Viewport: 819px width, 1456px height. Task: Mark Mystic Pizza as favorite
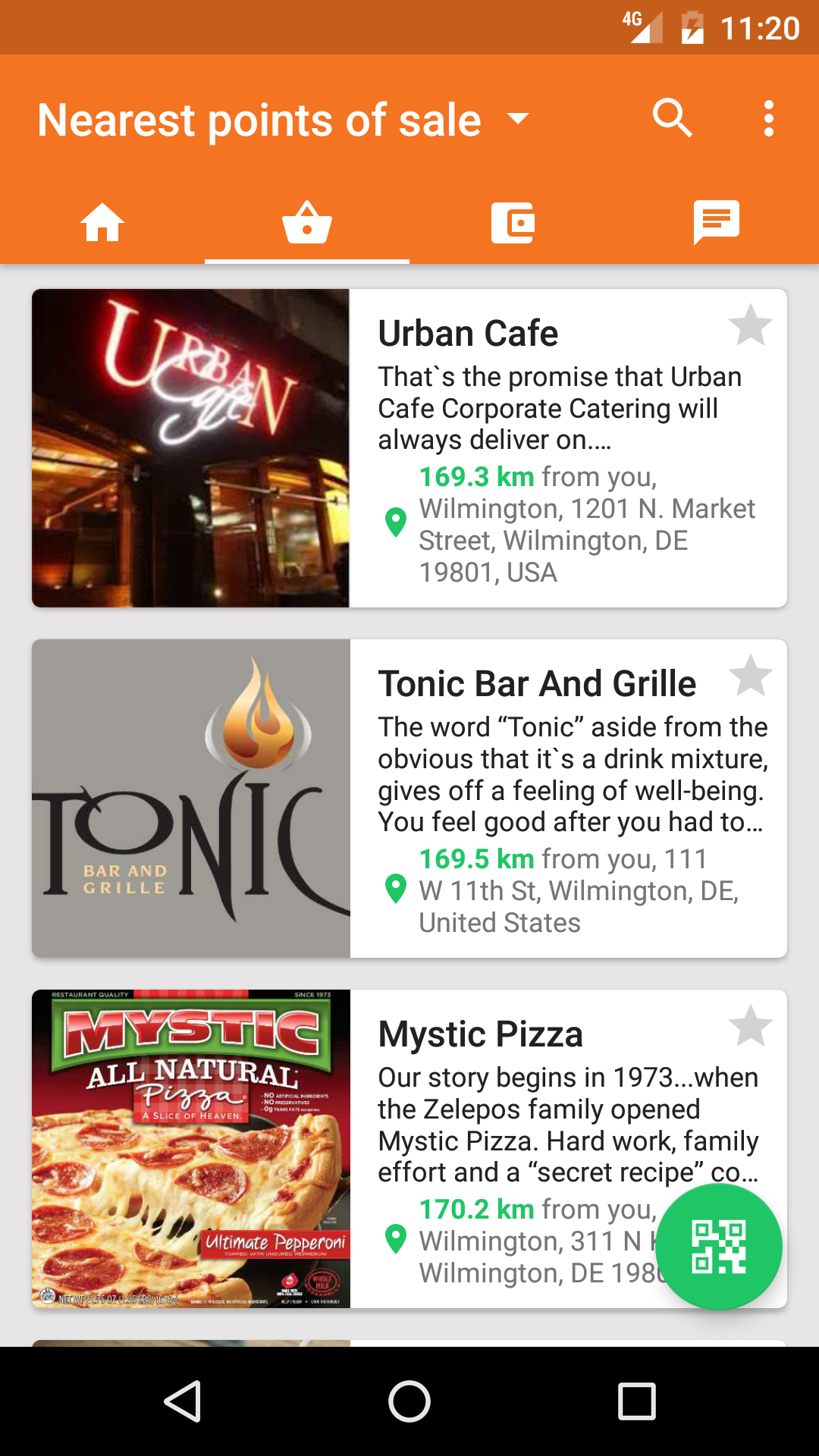click(750, 1026)
